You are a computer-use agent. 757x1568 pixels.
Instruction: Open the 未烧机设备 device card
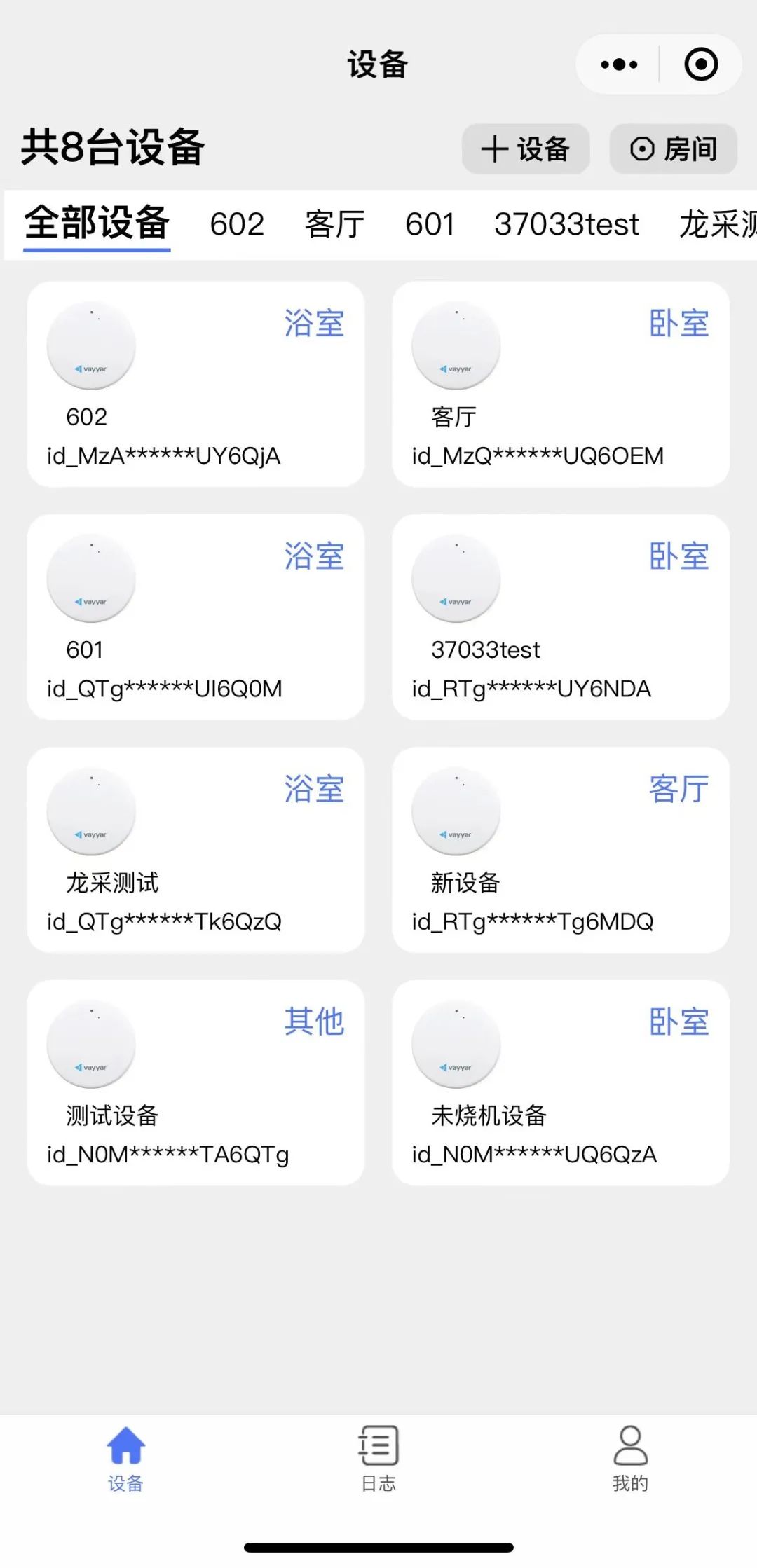click(560, 1082)
